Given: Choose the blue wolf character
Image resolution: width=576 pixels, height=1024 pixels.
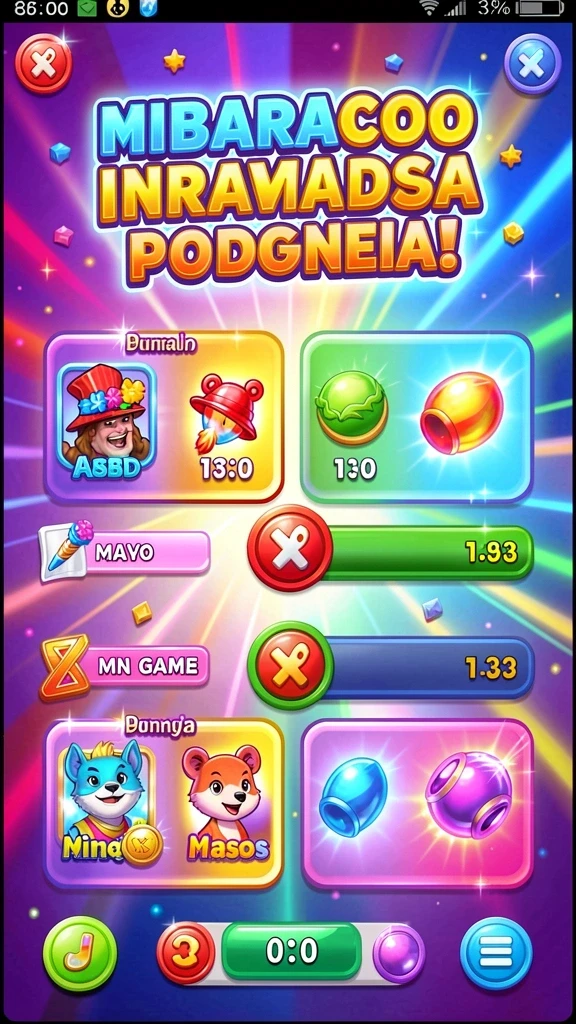Looking at the screenshot, I should click(106, 803).
